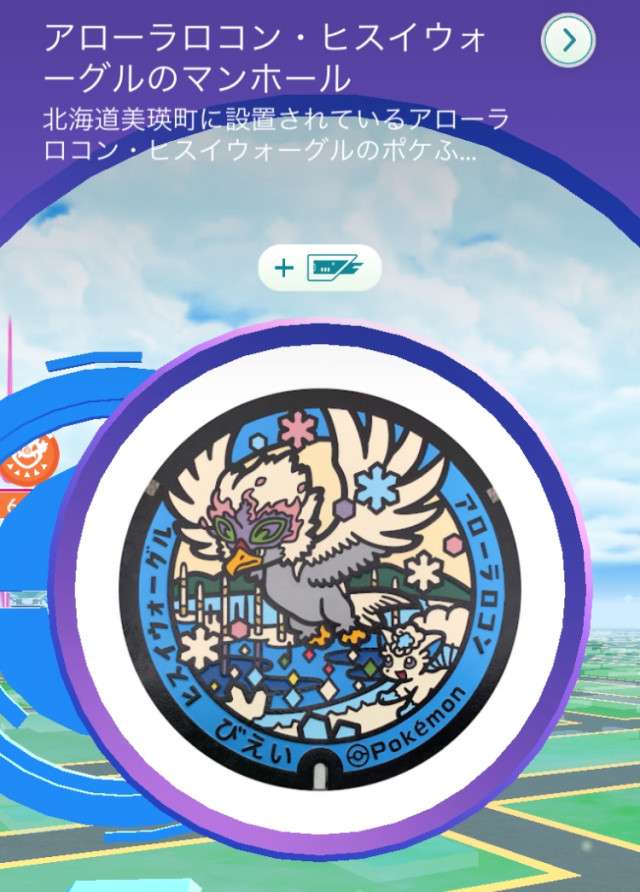Add a lure module to this PokéStop
The width and height of the screenshot is (640, 892).
coord(319,268)
